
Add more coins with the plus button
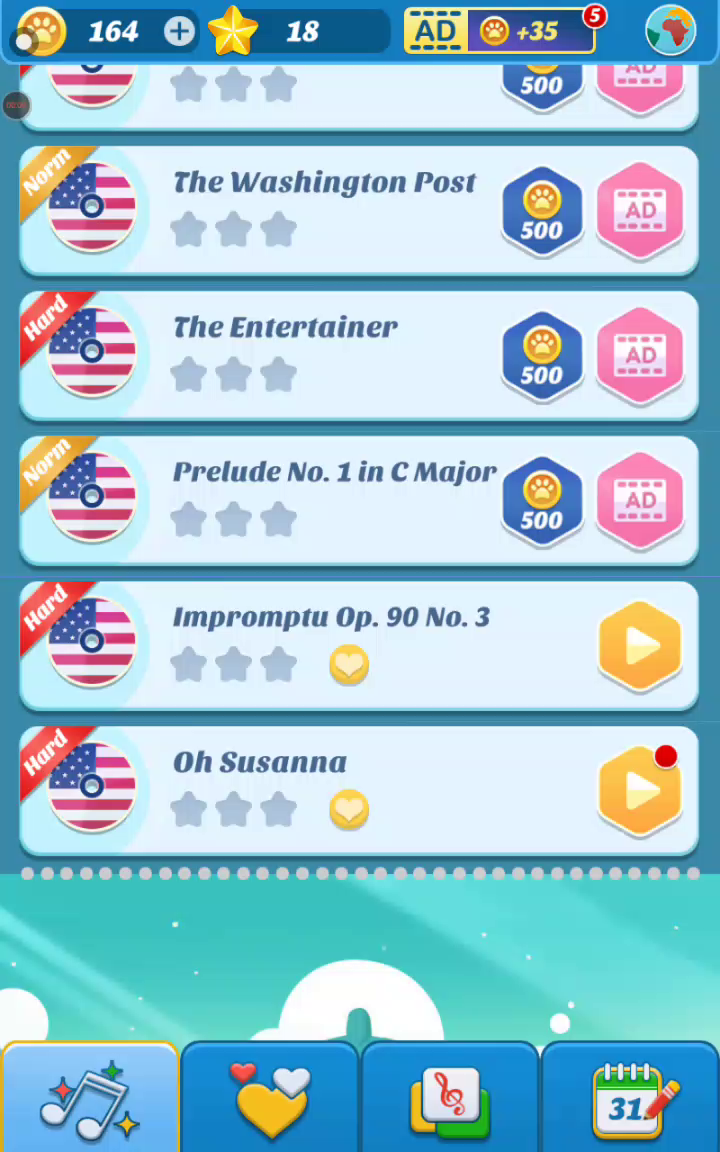point(179,31)
